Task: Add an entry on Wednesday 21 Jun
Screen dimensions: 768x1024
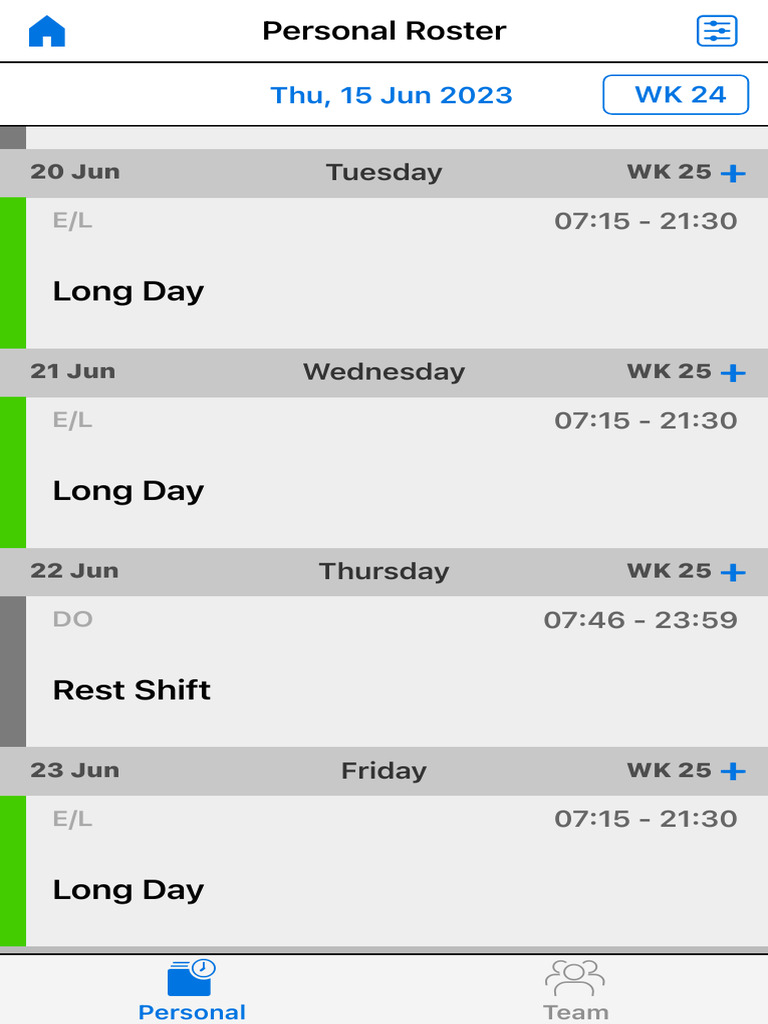Action: pos(733,373)
